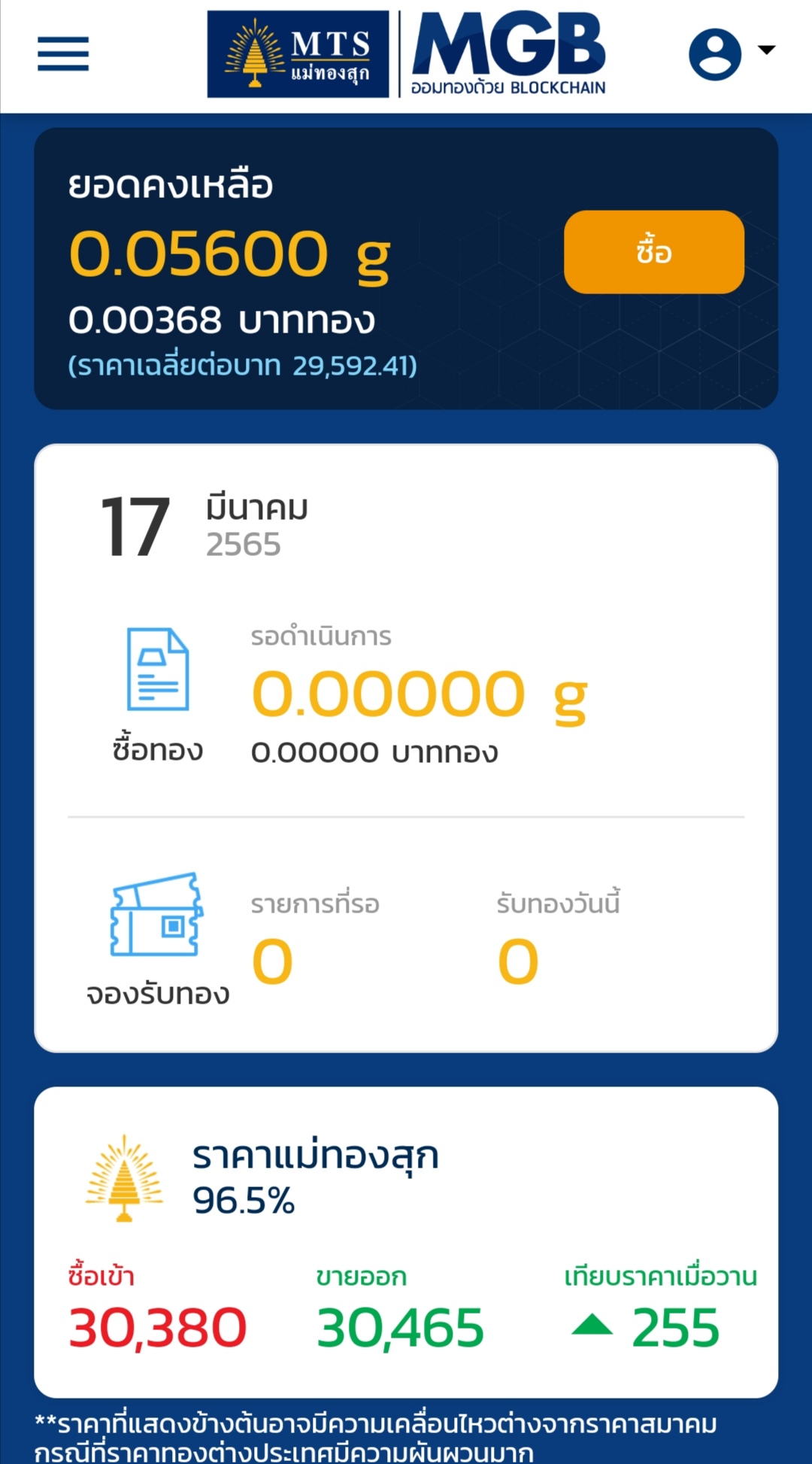Screen dimensions: 812x1464
Task: Open the hamburger drawer menu
Action: (63, 54)
